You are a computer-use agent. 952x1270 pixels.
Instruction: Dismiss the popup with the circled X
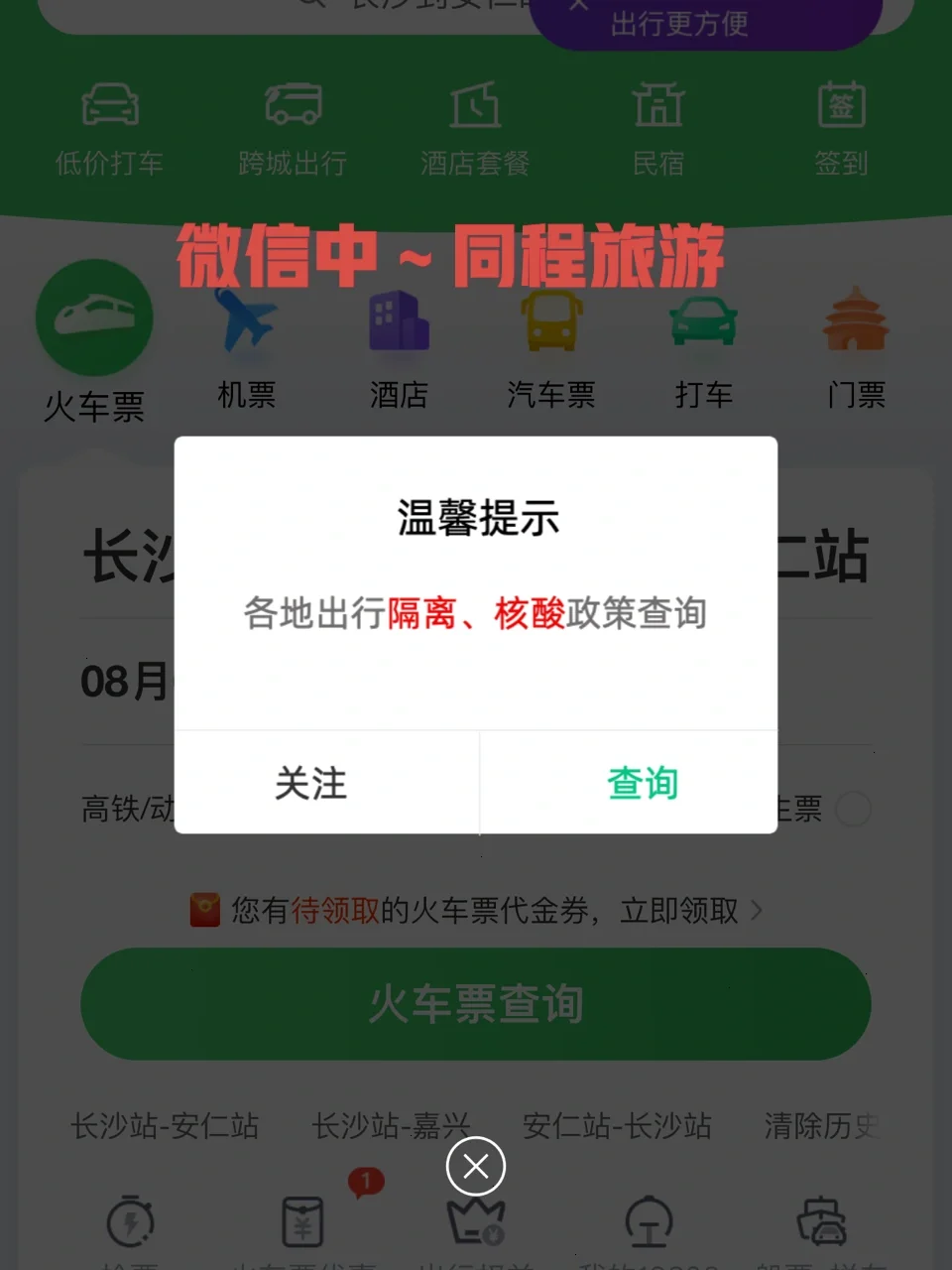[x=476, y=1166]
